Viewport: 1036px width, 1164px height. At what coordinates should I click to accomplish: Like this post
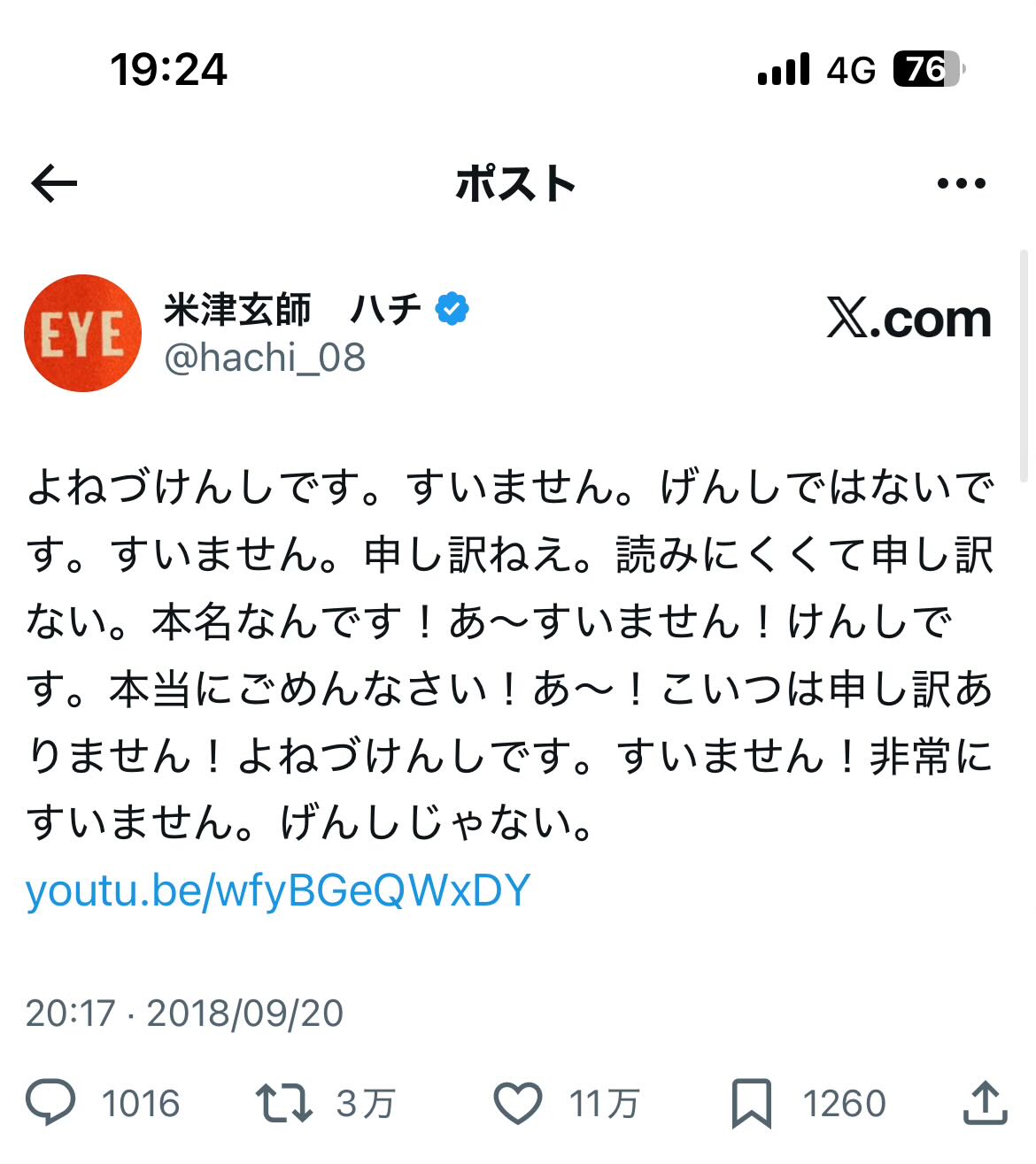[517, 1103]
